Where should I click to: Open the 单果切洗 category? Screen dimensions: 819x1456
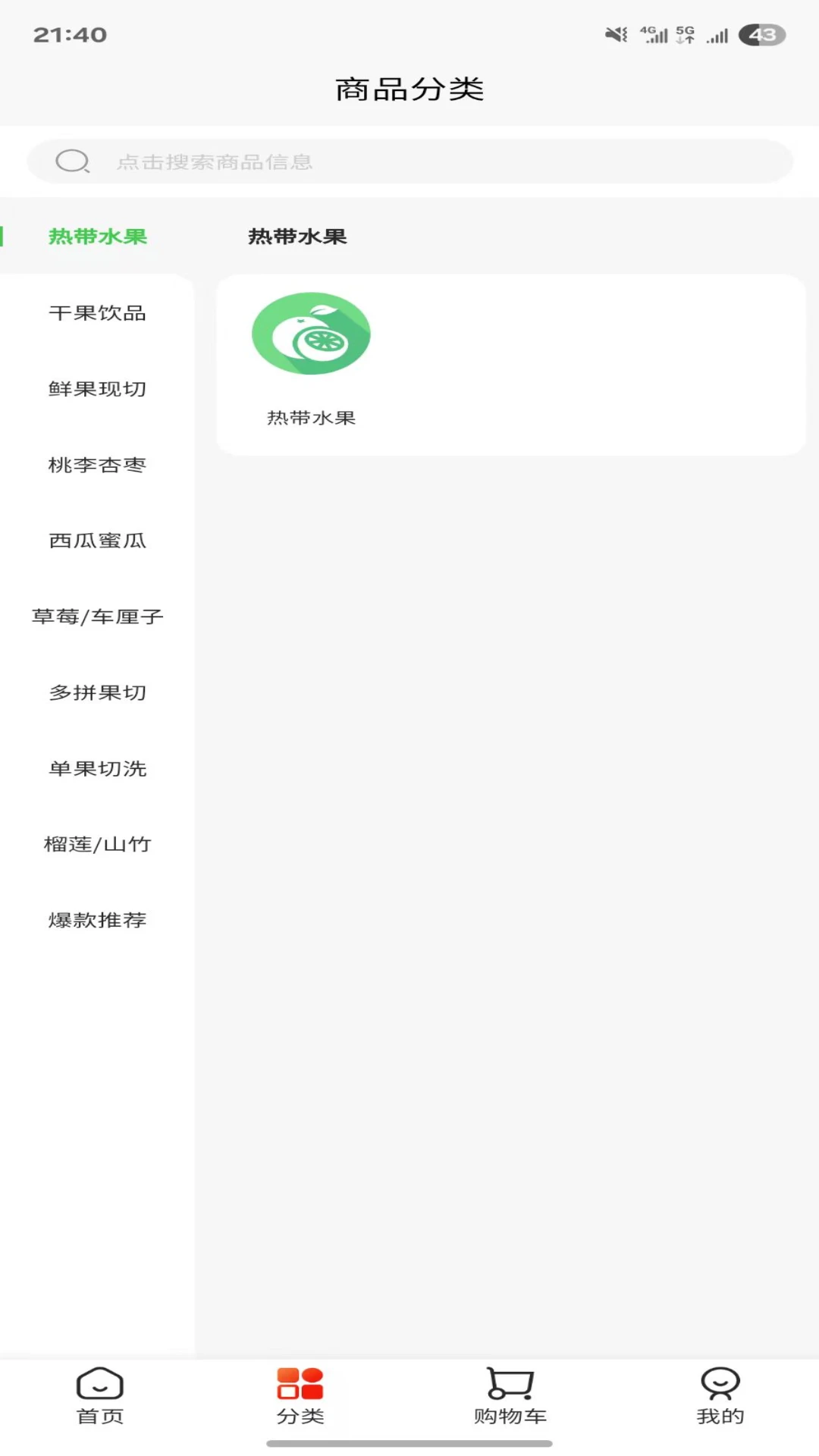point(97,768)
